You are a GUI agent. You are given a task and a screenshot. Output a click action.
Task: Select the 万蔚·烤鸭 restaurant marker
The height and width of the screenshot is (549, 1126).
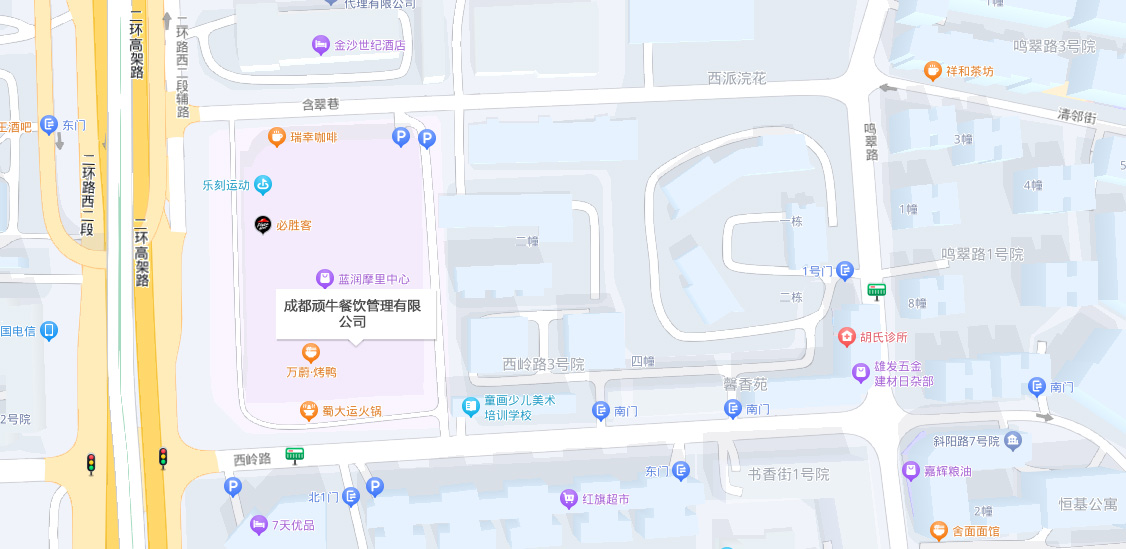(311, 352)
